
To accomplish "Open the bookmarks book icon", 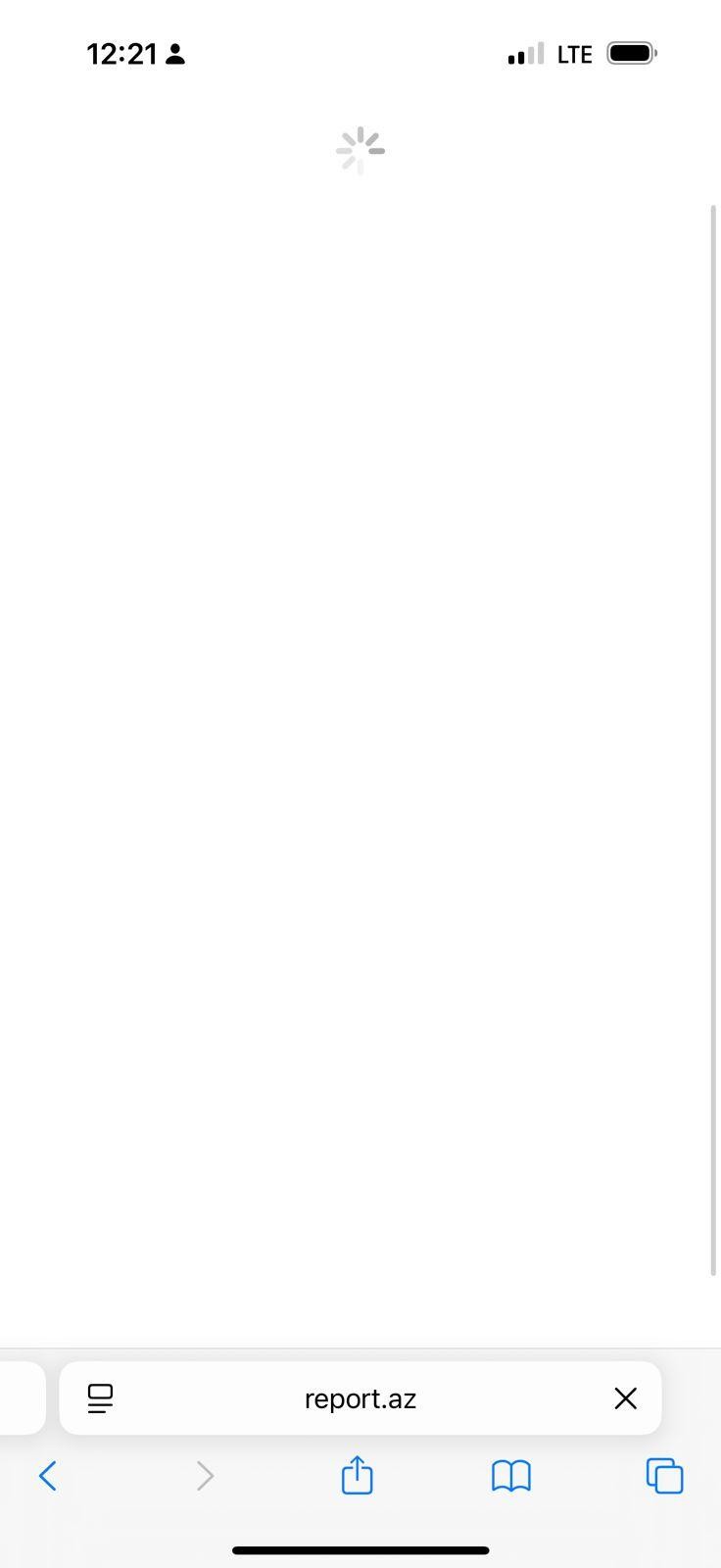I will coord(510,1475).
